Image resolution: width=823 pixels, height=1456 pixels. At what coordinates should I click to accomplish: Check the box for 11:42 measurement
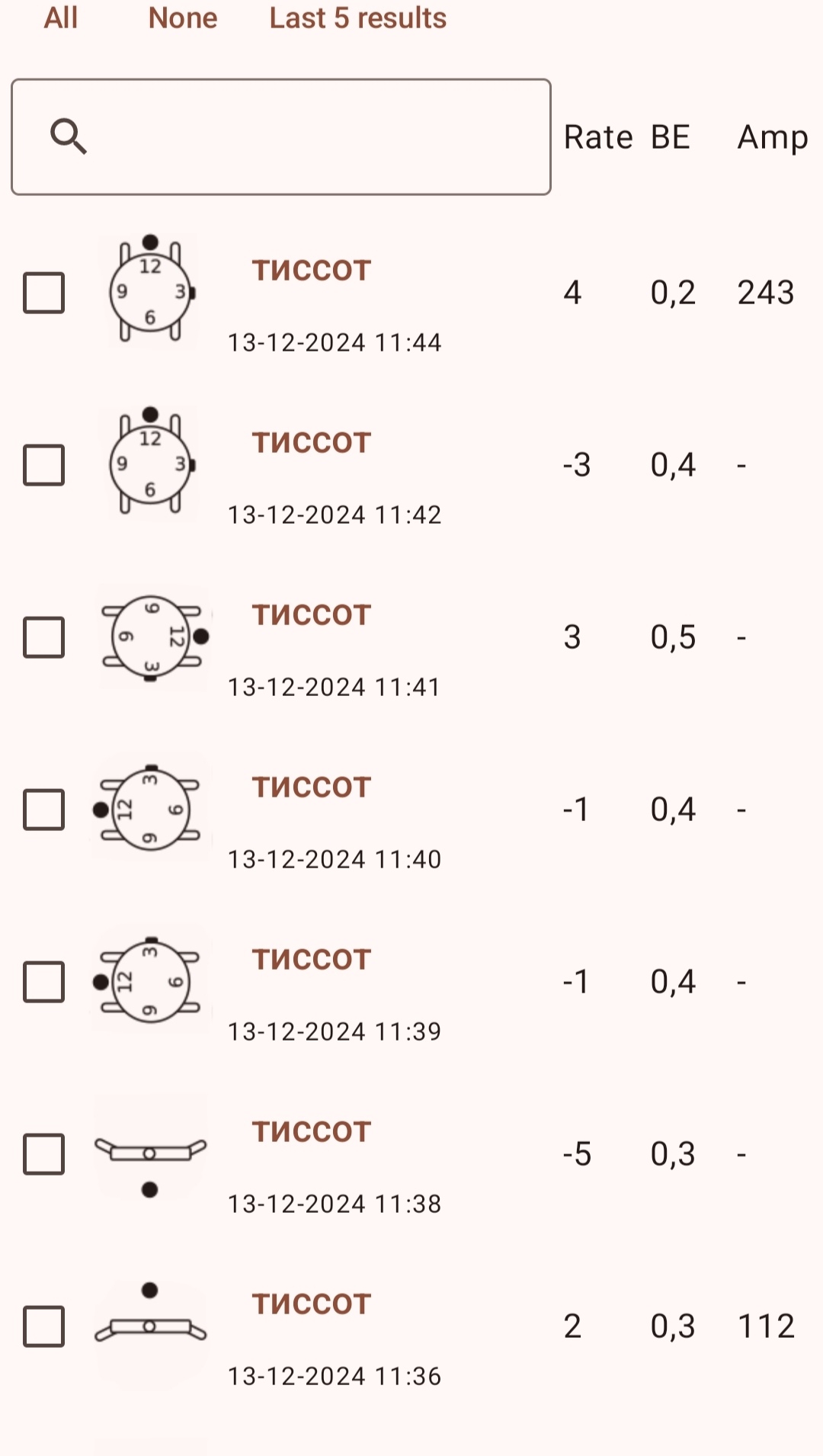[44, 465]
